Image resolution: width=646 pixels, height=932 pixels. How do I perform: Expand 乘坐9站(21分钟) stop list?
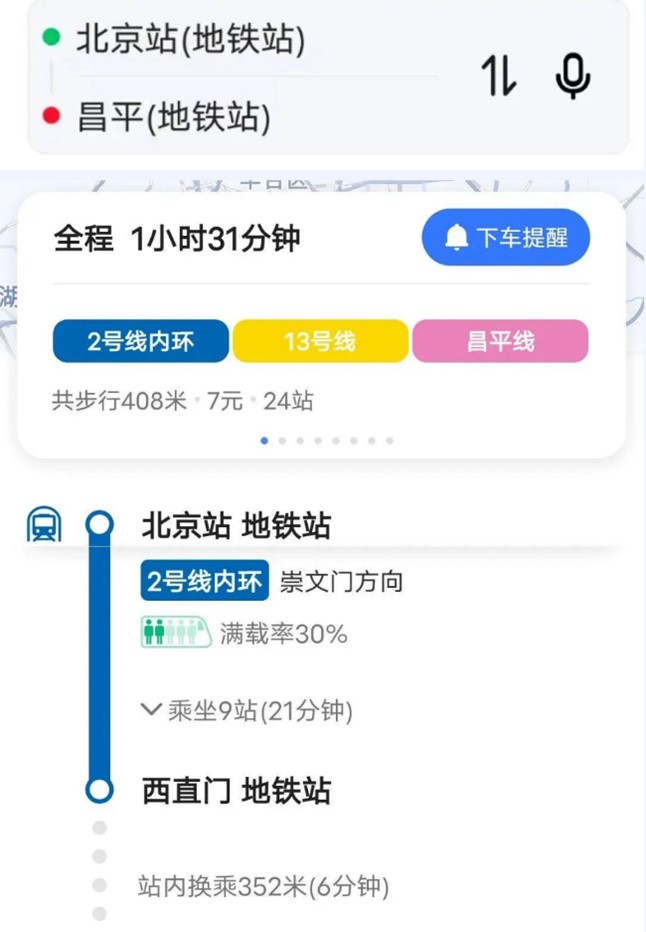tap(247, 711)
